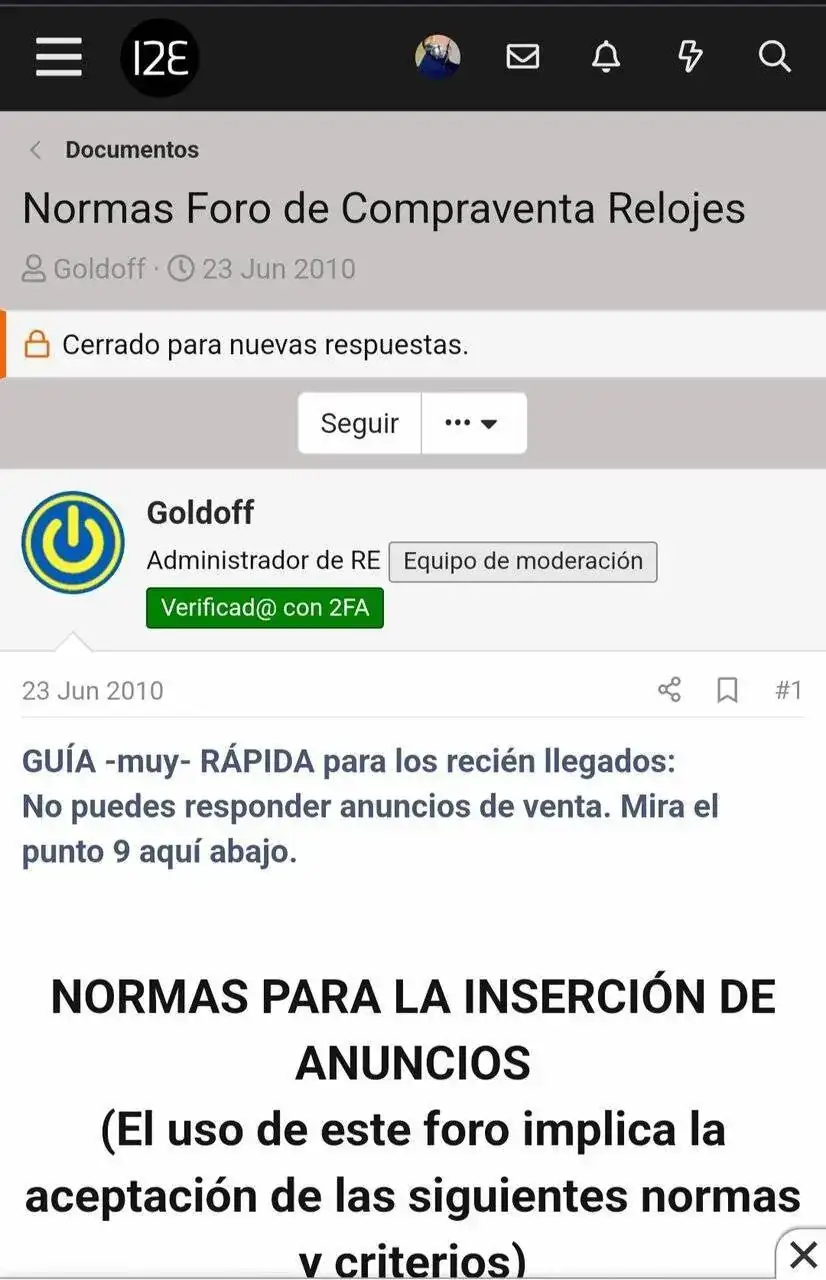Viewport: 826px width, 1280px height.
Task: Open the Goldoff username above the post
Action: [x=200, y=513]
